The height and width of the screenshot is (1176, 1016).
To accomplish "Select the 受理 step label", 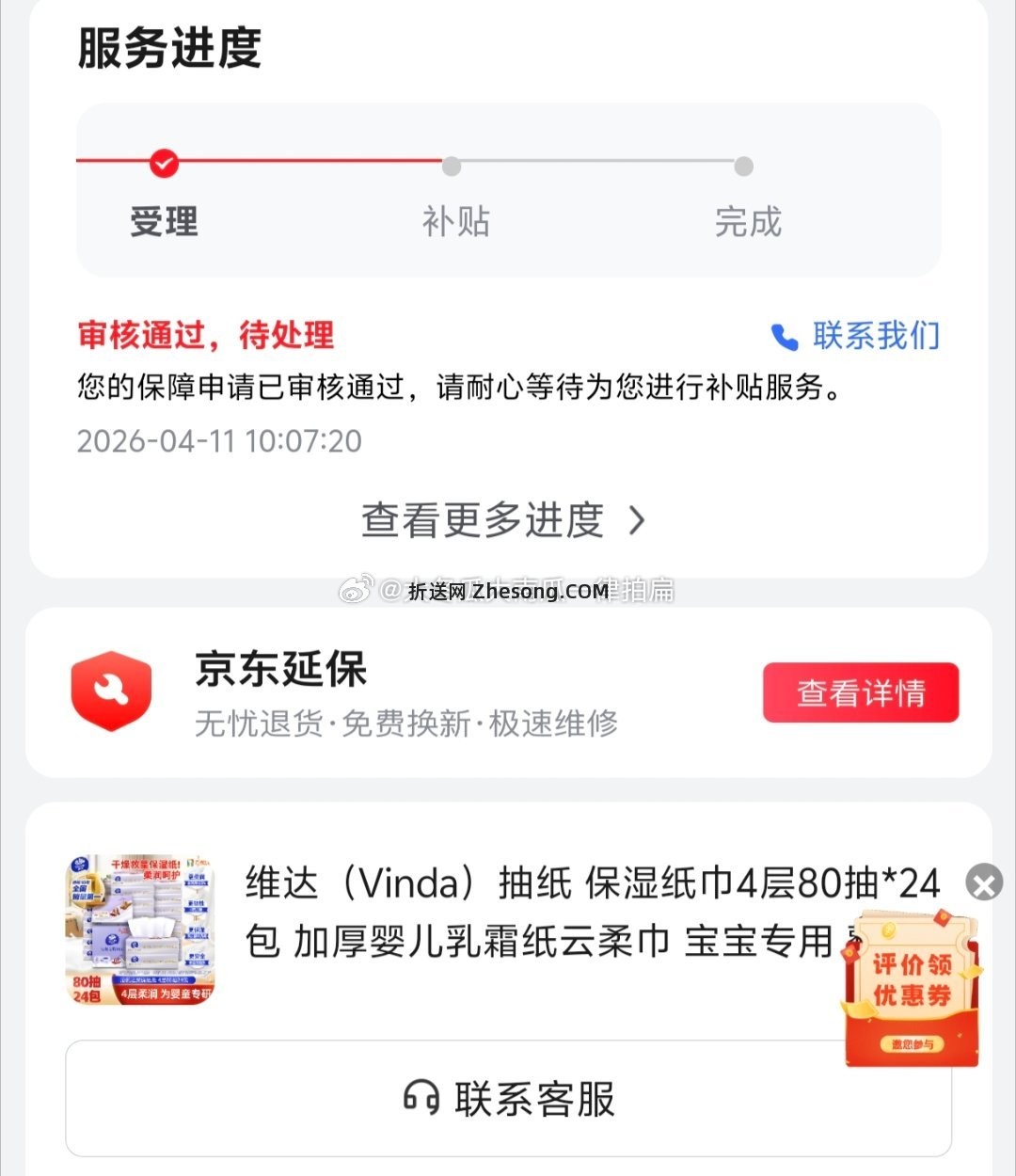I will coord(164,222).
